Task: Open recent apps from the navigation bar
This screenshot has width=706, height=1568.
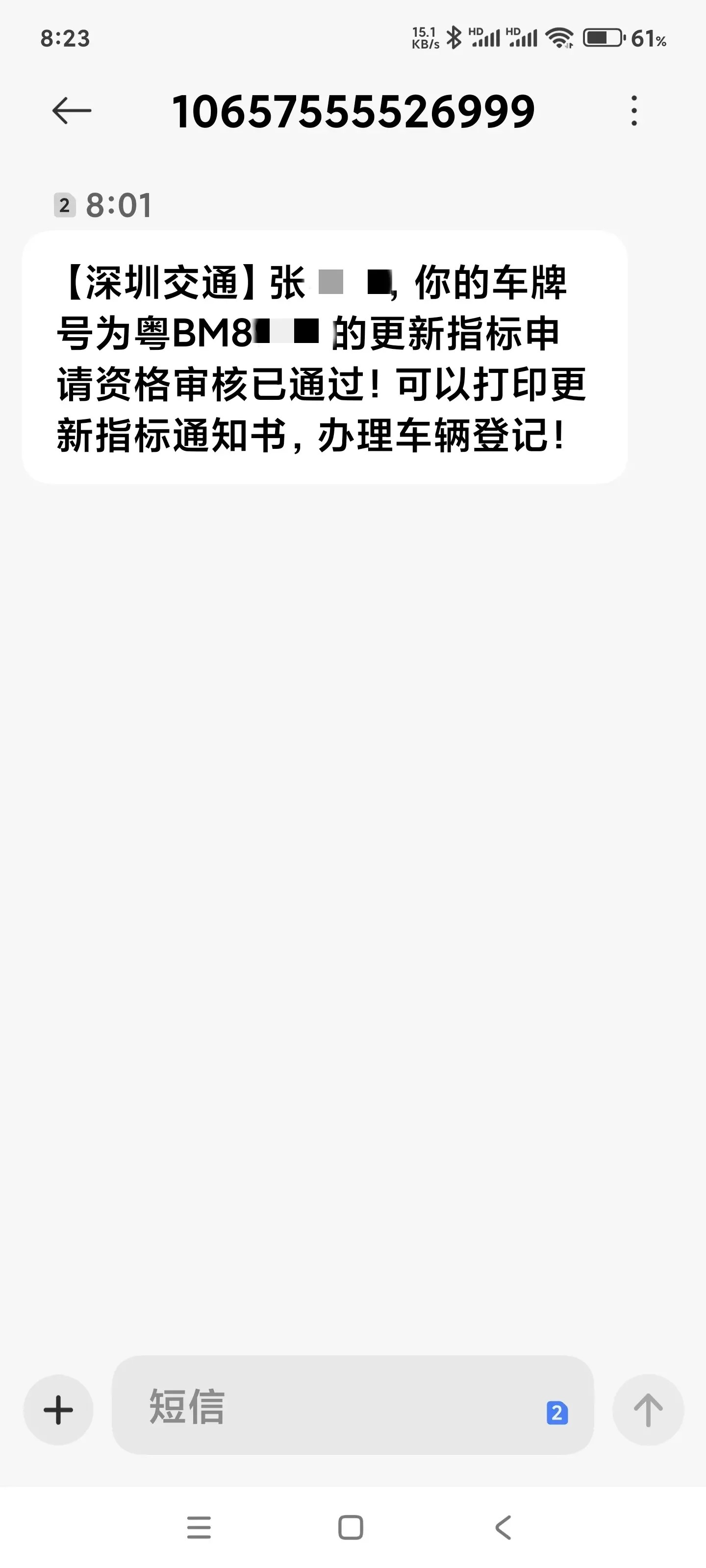Action: click(199, 1527)
